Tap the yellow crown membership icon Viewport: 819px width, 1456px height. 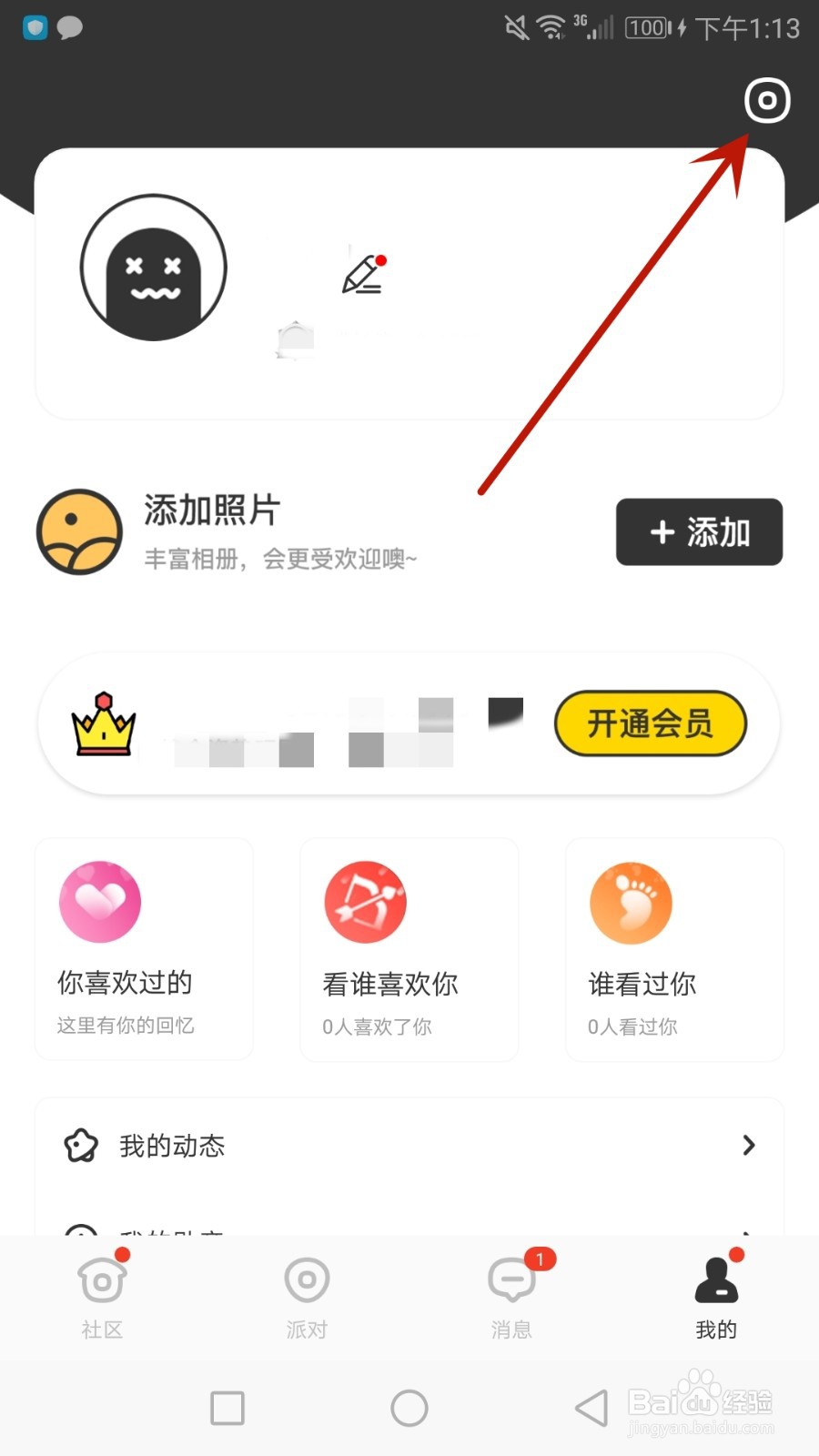pos(103,725)
